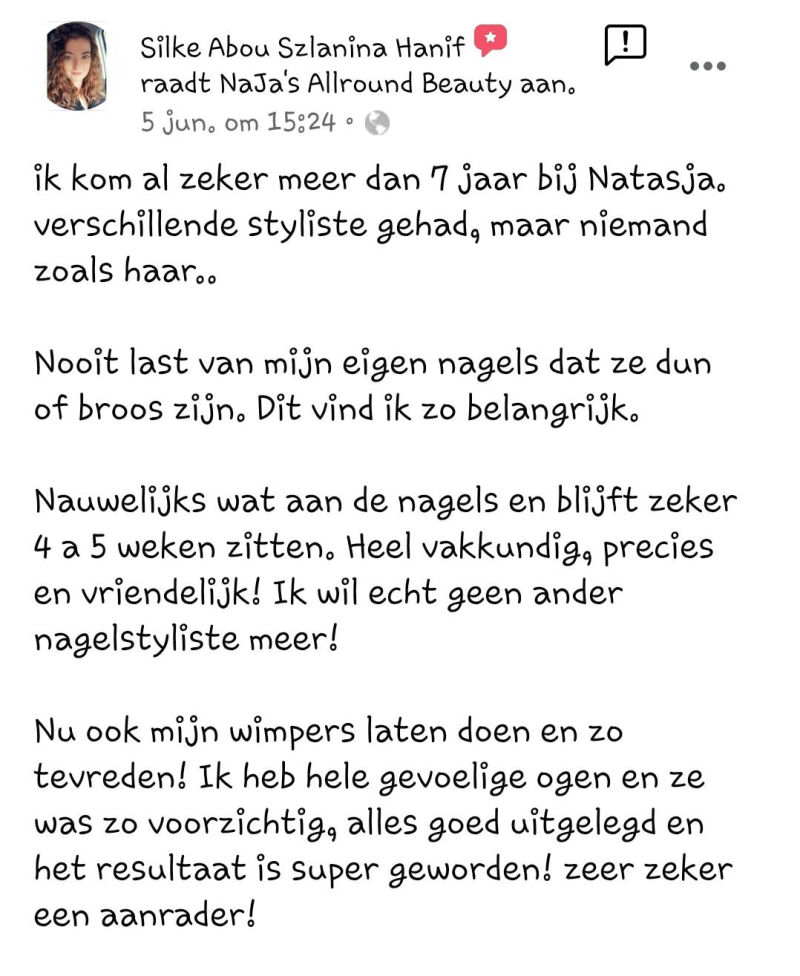This screenshot has height=976, width=800.
Task: Open the three-dot overflow menu
Action: tap(708, 65)
